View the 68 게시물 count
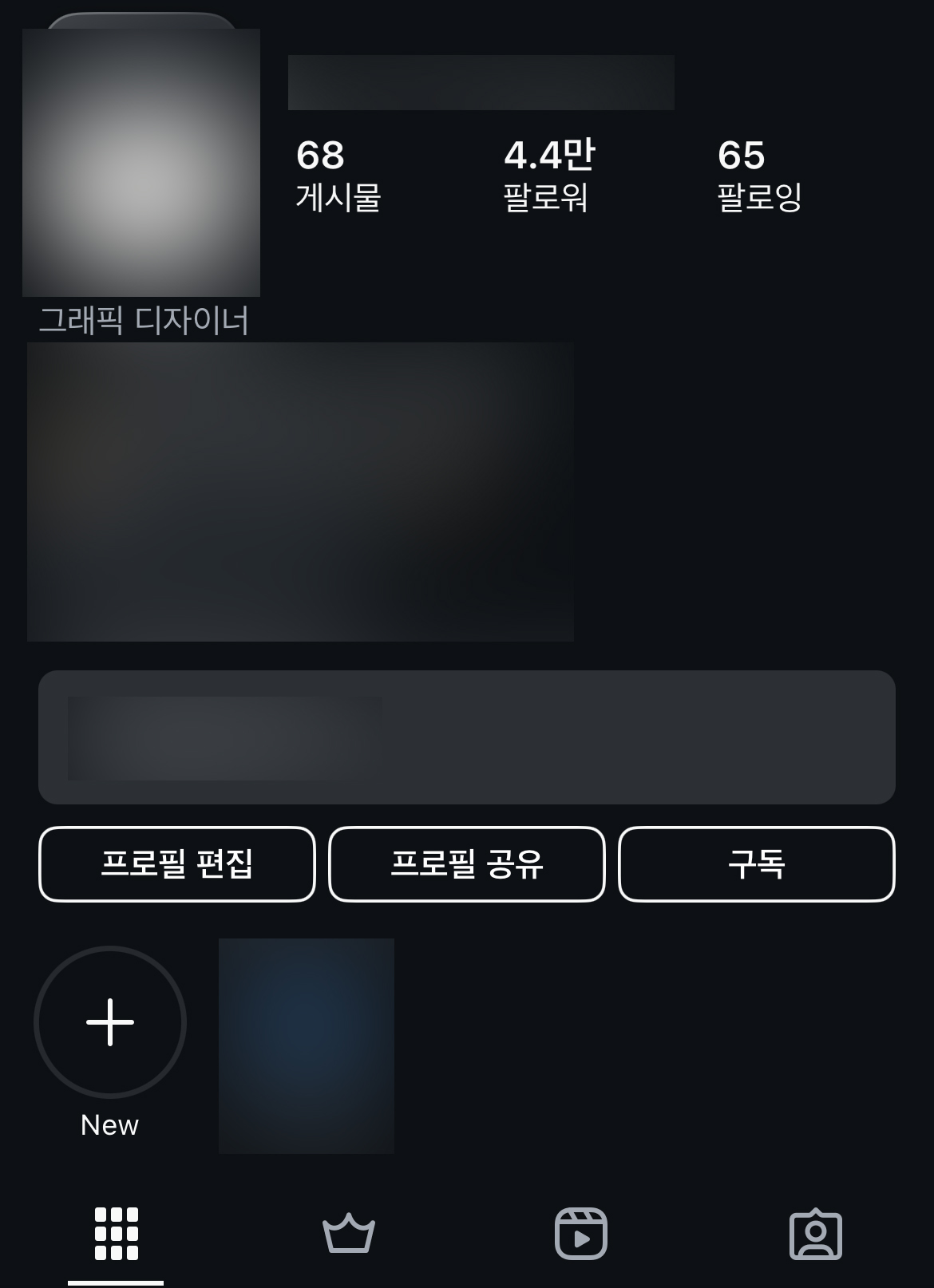Viewport: 934px width, 1288px height. point(338,176)
